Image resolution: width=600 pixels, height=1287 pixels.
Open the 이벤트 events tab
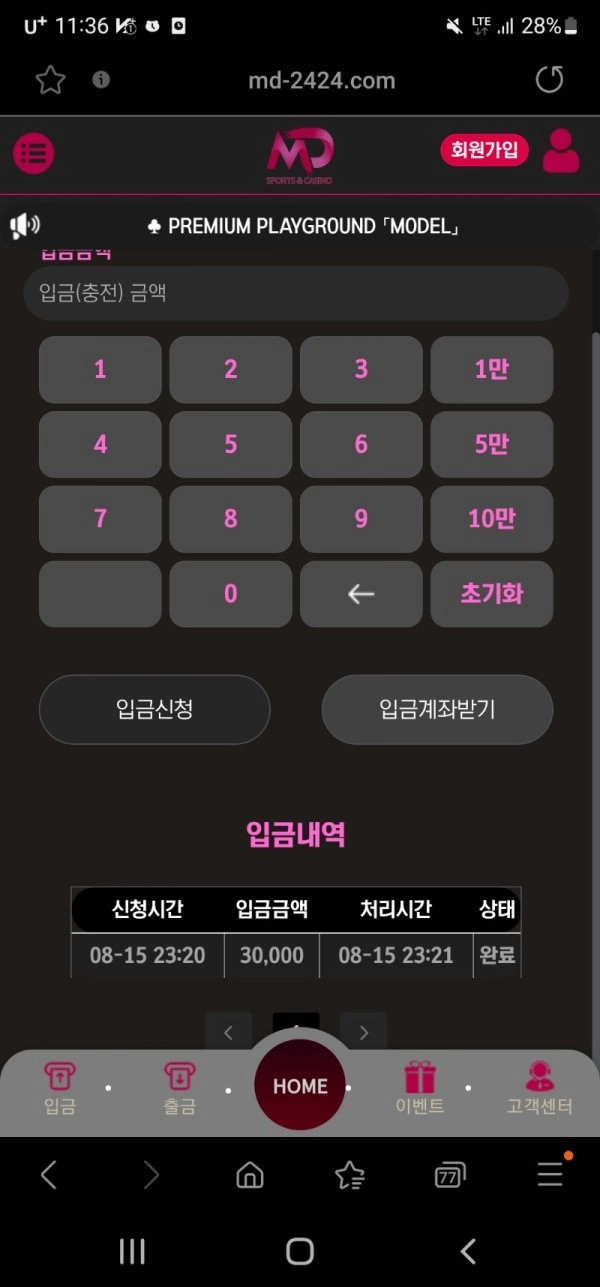(420, 1088)
